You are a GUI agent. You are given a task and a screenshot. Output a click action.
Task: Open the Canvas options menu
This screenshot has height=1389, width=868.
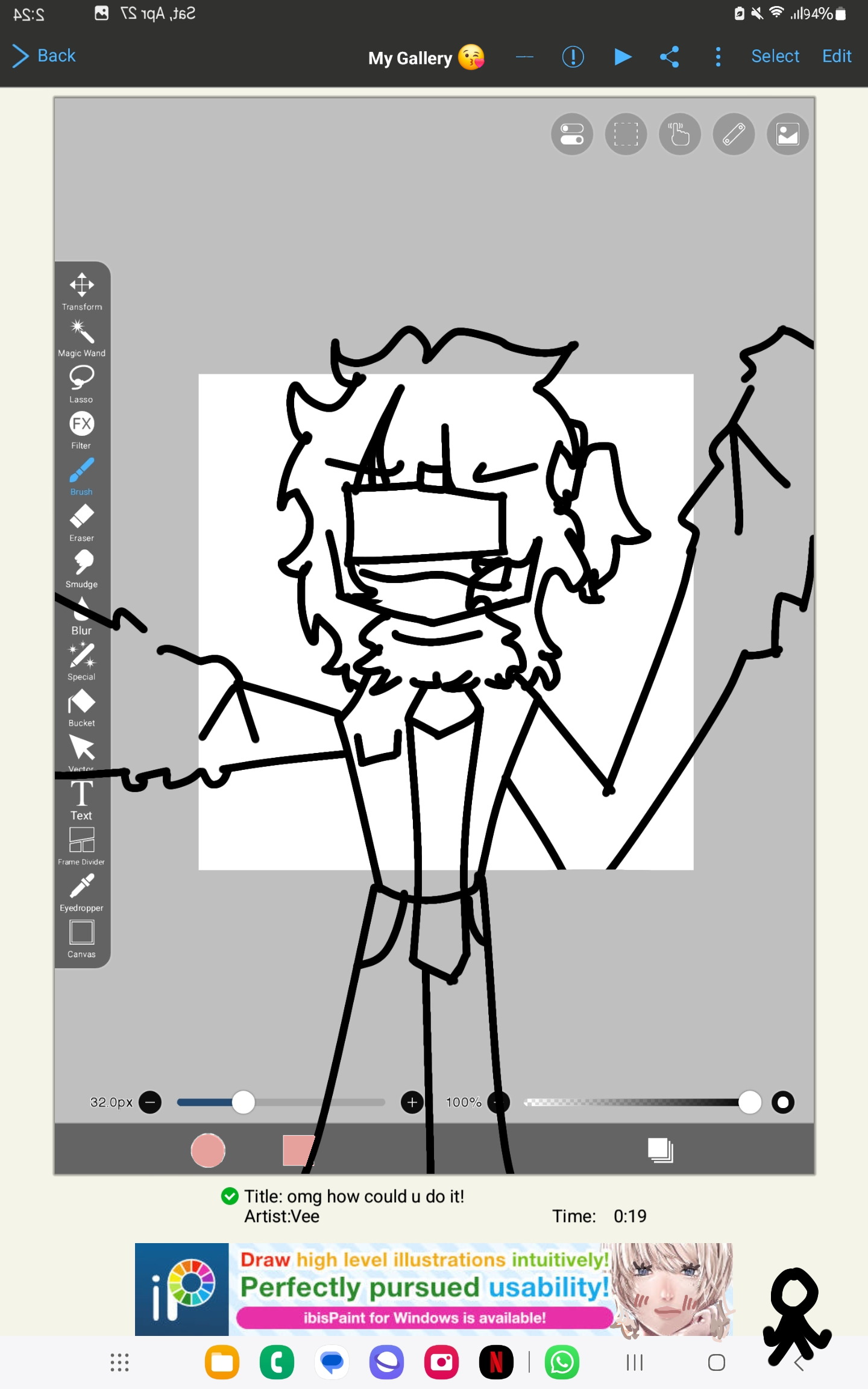pyautogui.click(x=81, y=936)
